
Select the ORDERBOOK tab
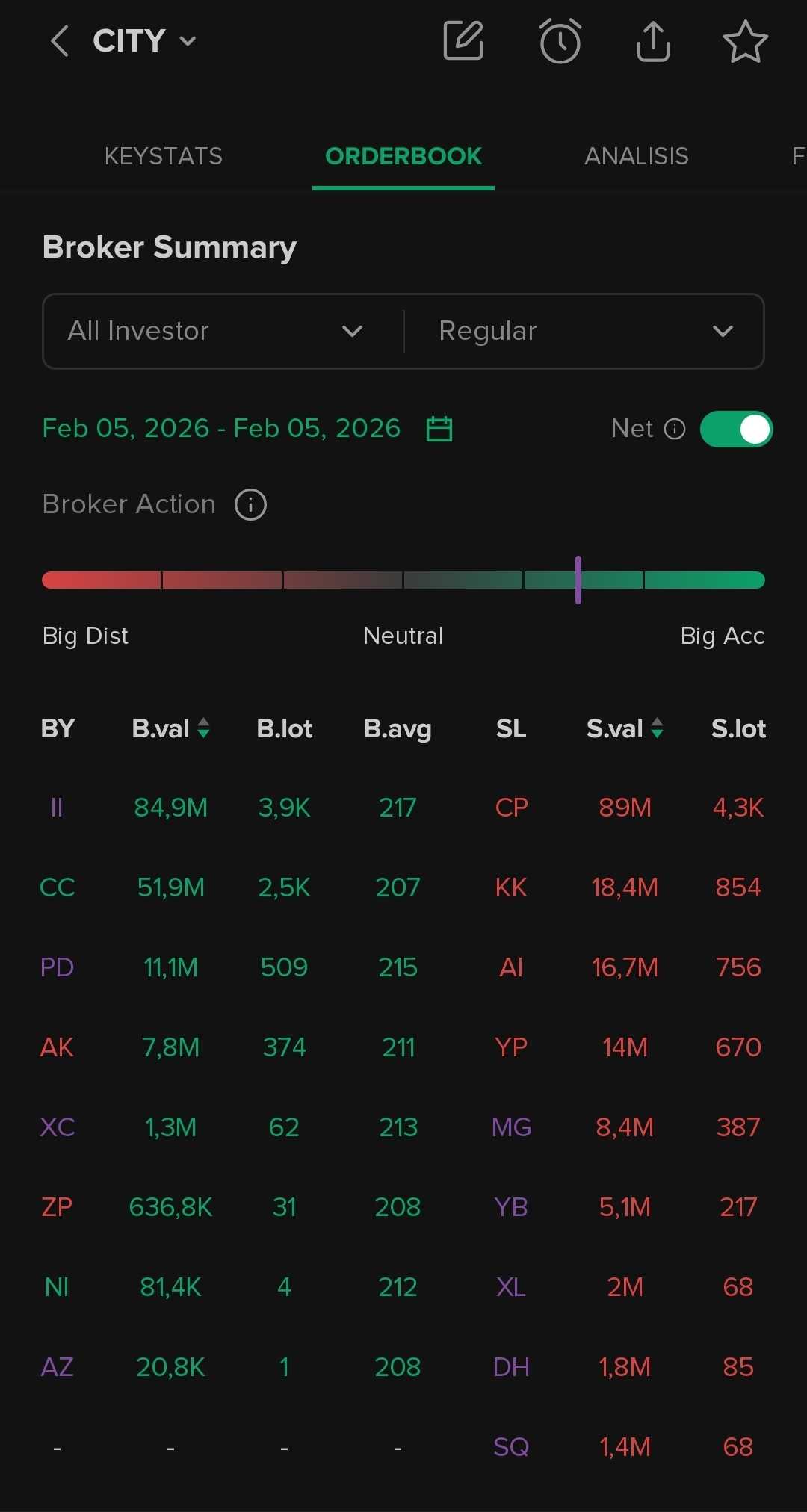tap(403, 156)
